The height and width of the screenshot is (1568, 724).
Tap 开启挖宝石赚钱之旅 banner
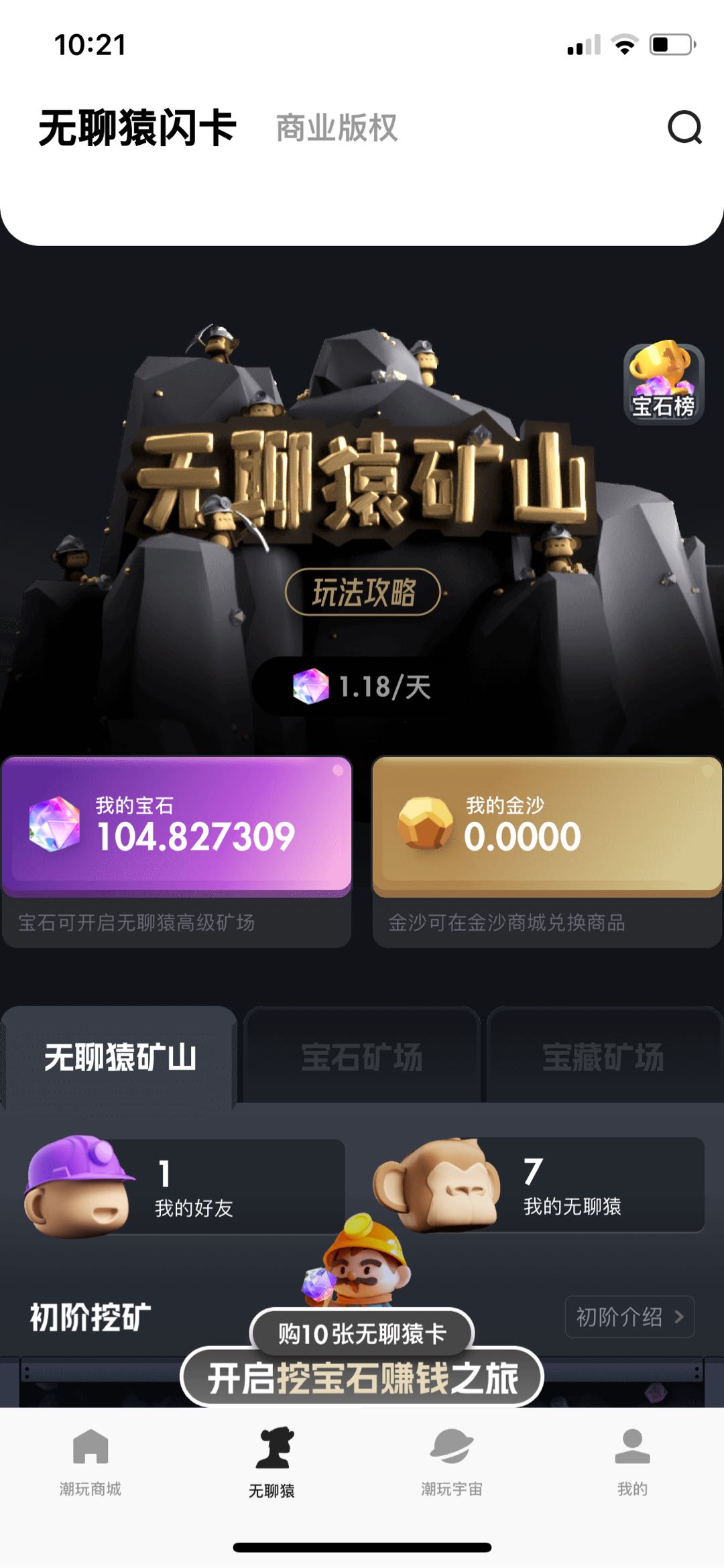[362, 1378]
